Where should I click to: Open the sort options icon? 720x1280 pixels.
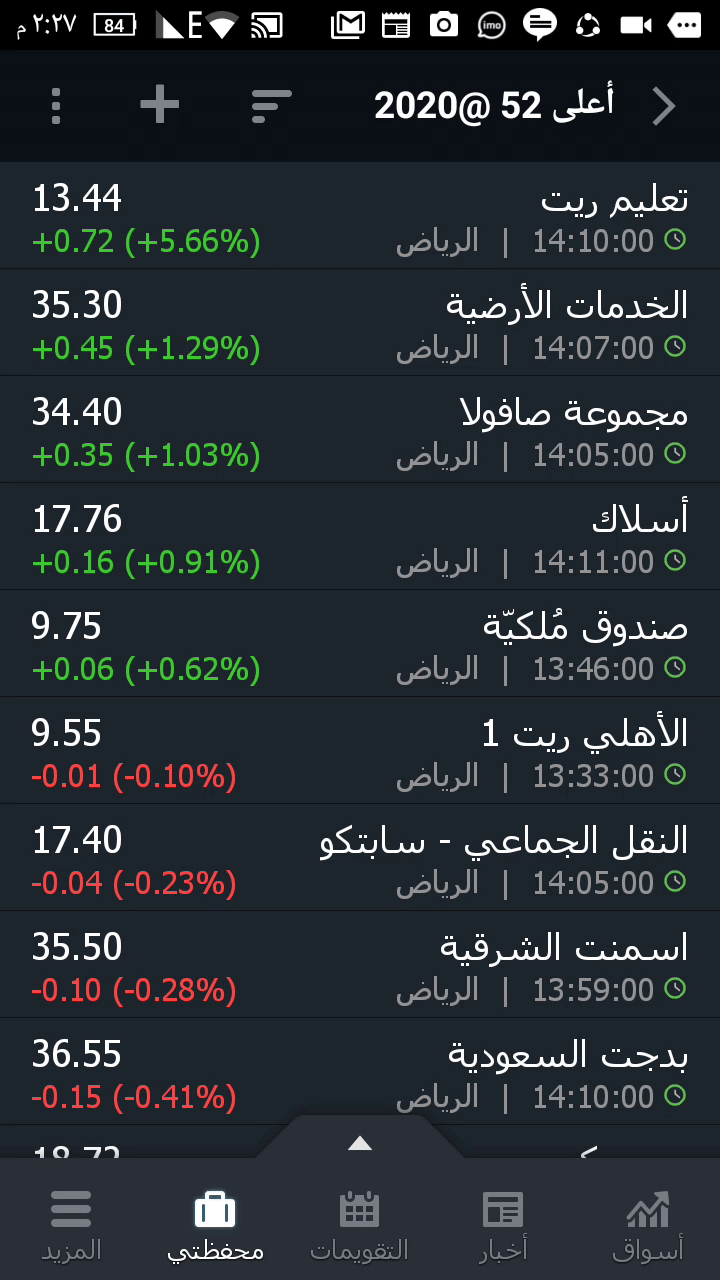(x=271, y=105)
